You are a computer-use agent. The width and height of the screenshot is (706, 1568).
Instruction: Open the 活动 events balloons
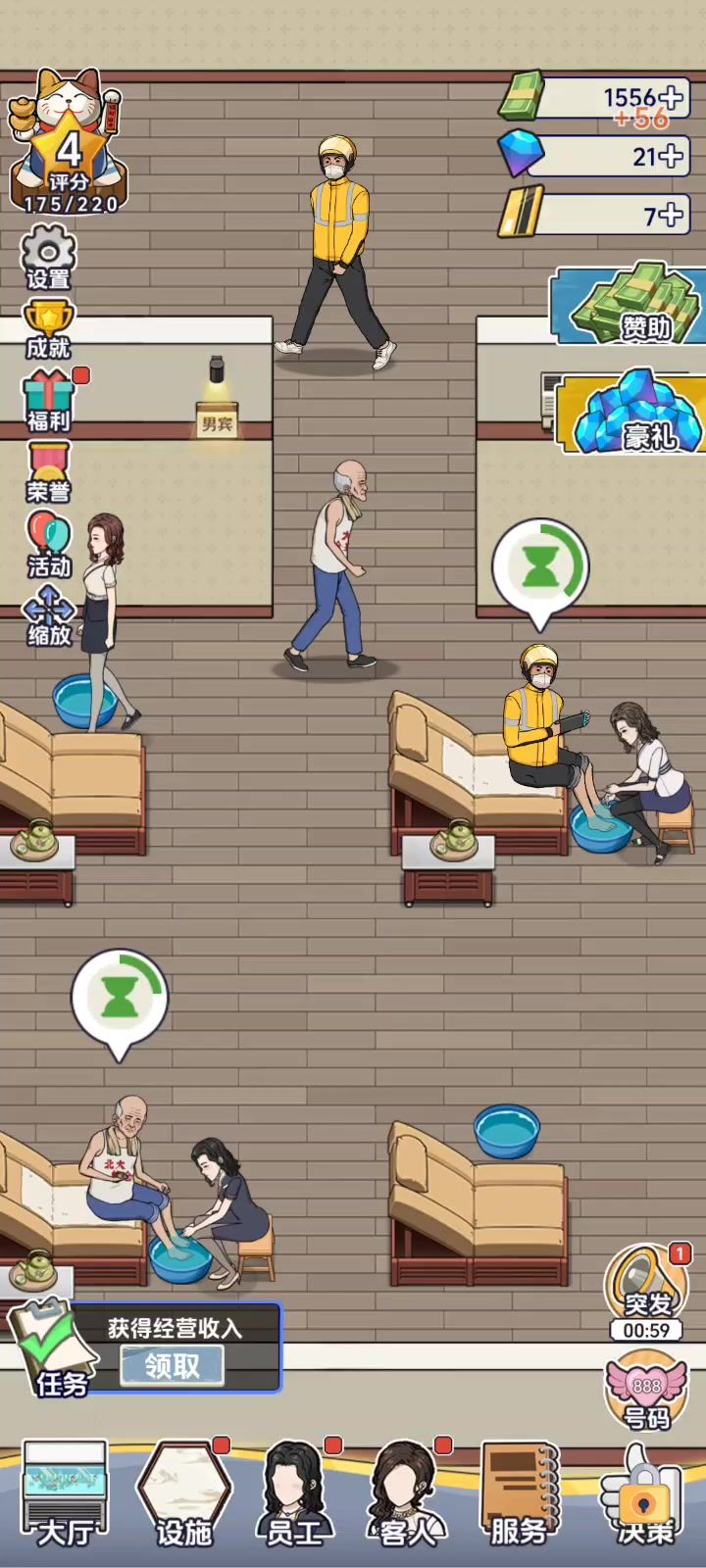[49, 545]
